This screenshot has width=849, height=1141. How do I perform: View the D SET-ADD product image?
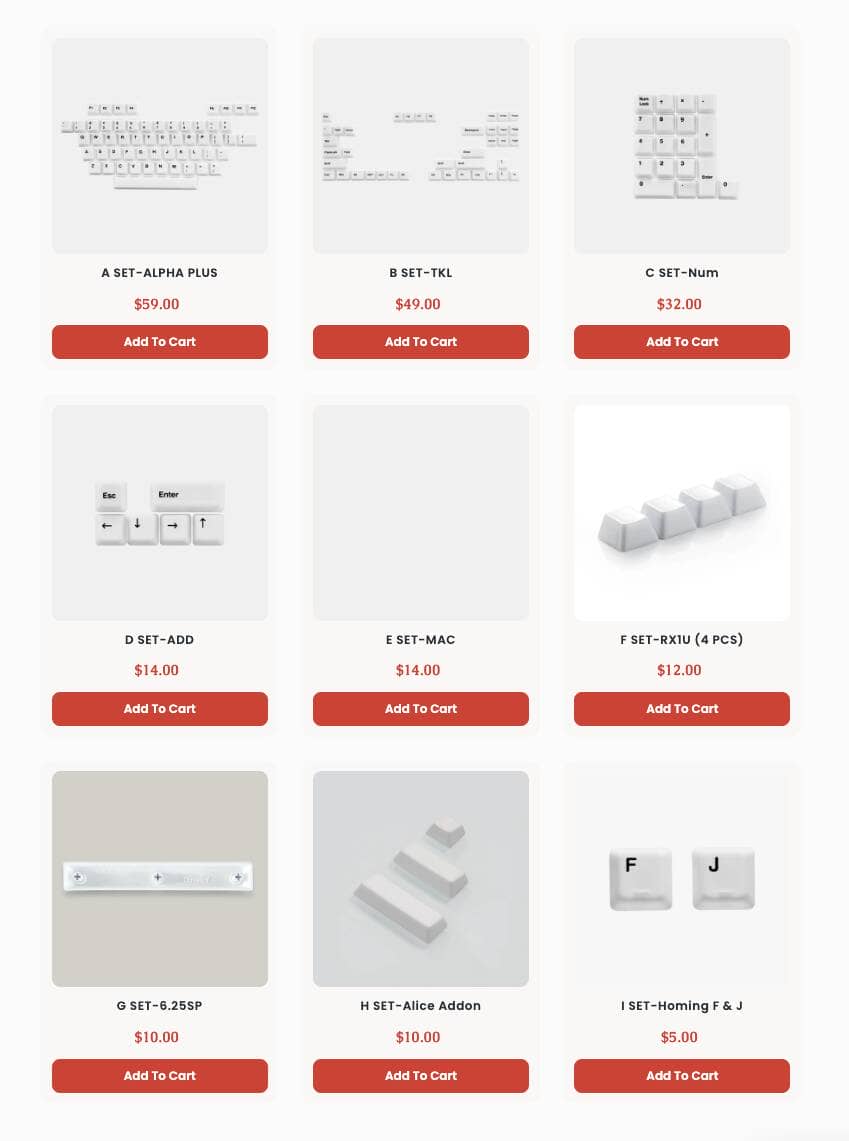pyautogui.click(x=160, y=513)
